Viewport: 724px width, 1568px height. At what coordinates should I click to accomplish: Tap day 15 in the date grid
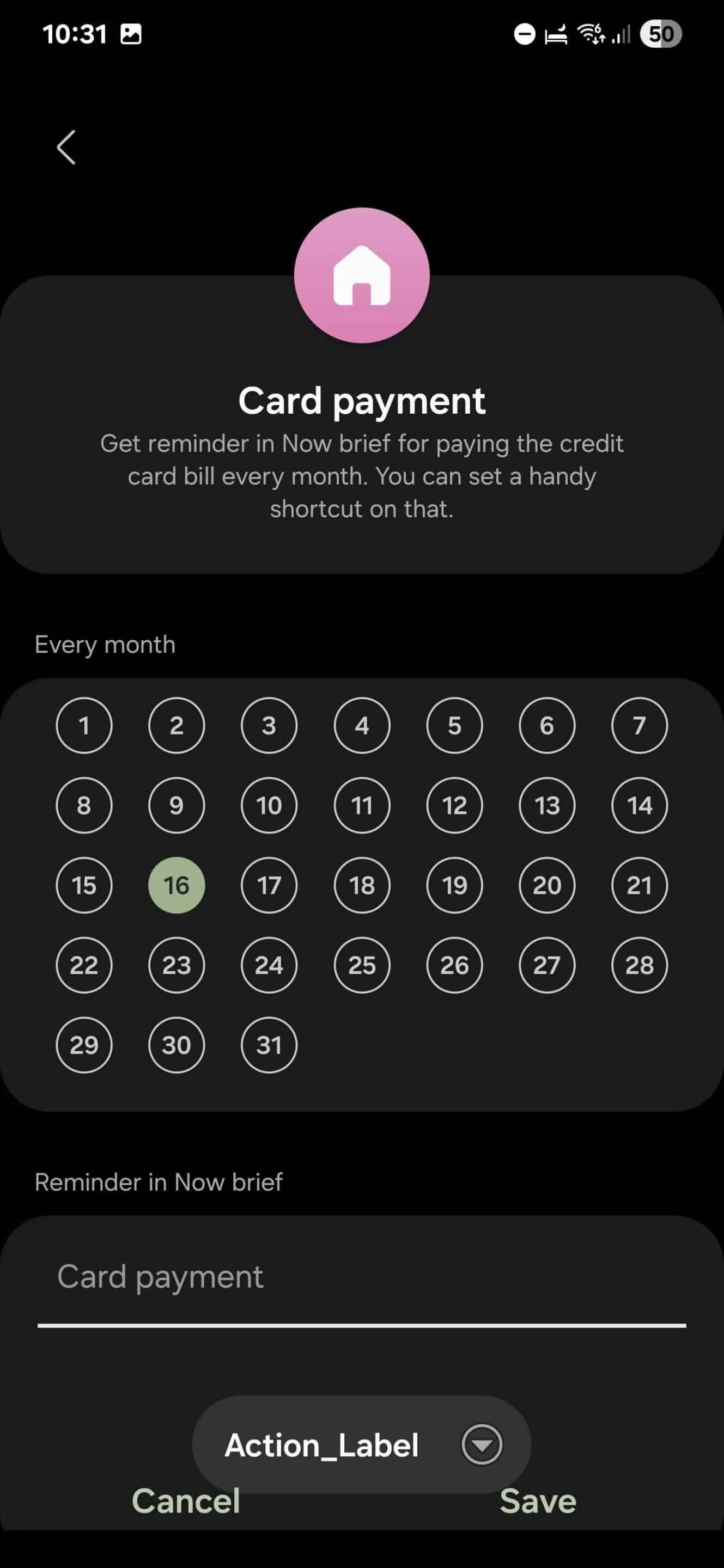pyautogui.click(x=84, y=885)
